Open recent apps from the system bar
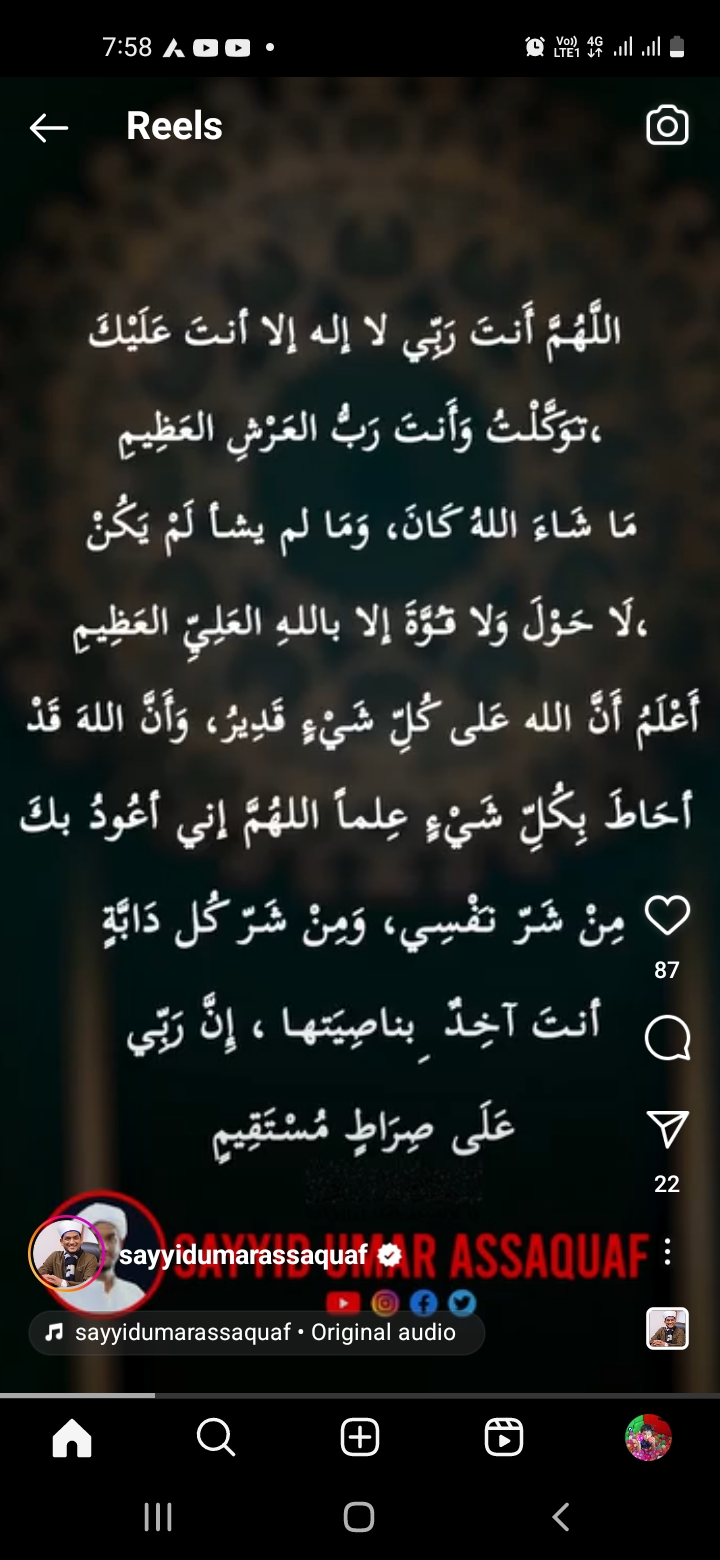The height and width of the screenshot is (1560, 720). [158, 1517]
